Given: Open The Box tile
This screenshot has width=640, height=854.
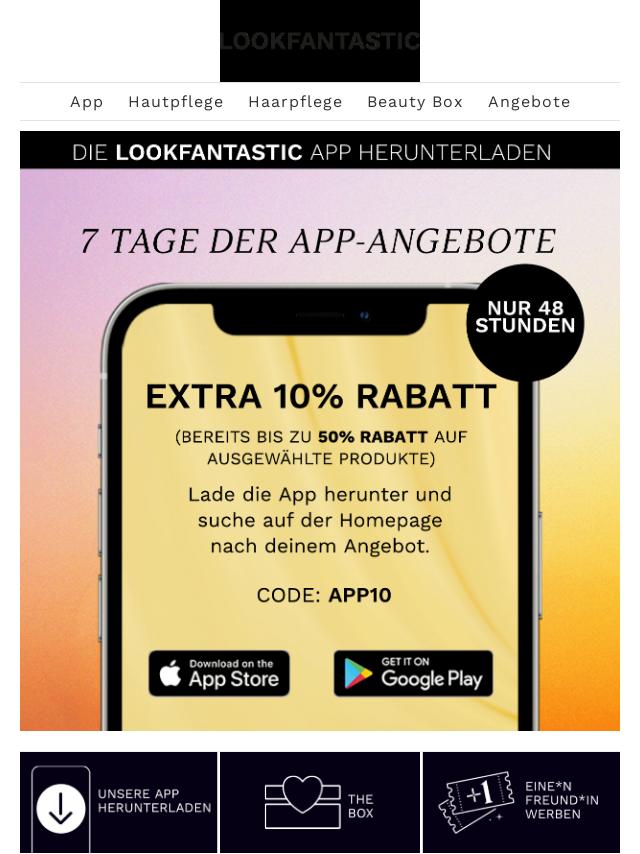Looking at the screenshot, I should (320, 802).
